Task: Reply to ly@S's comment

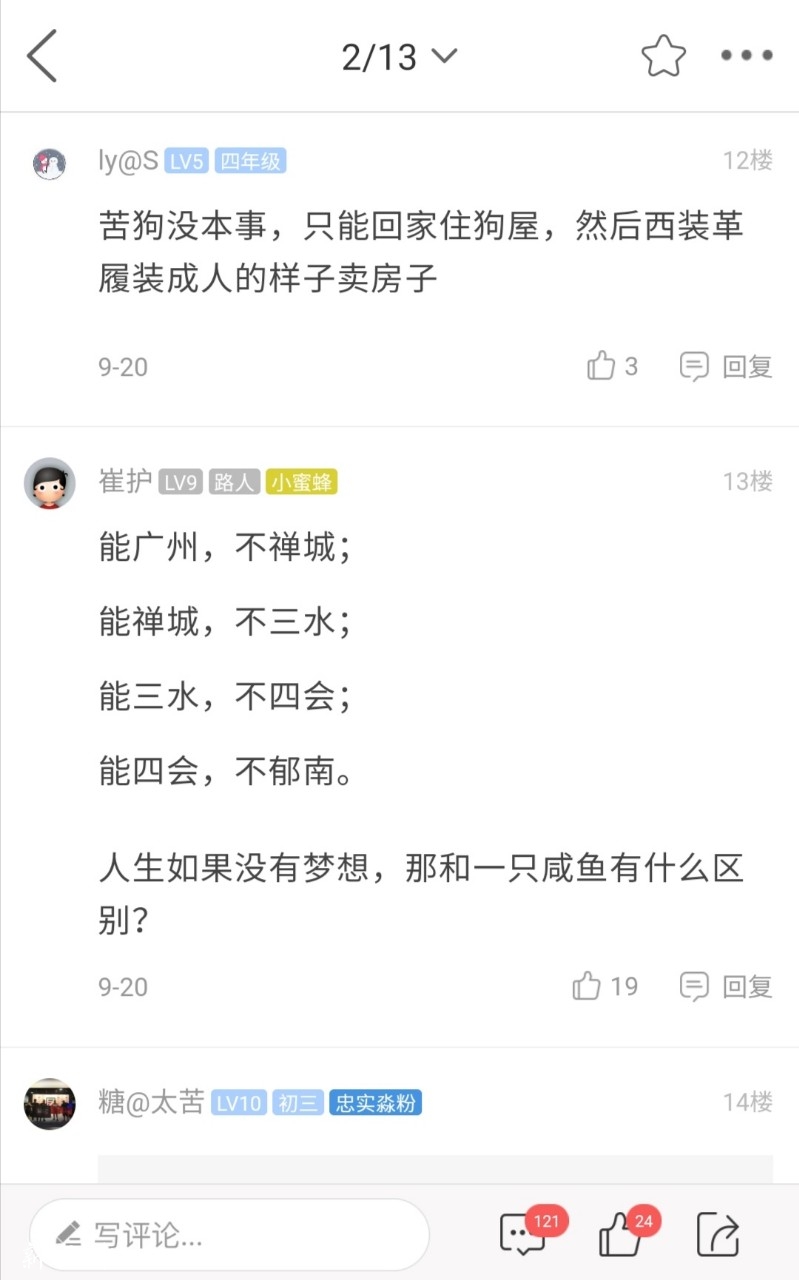Action: [726, 367]
